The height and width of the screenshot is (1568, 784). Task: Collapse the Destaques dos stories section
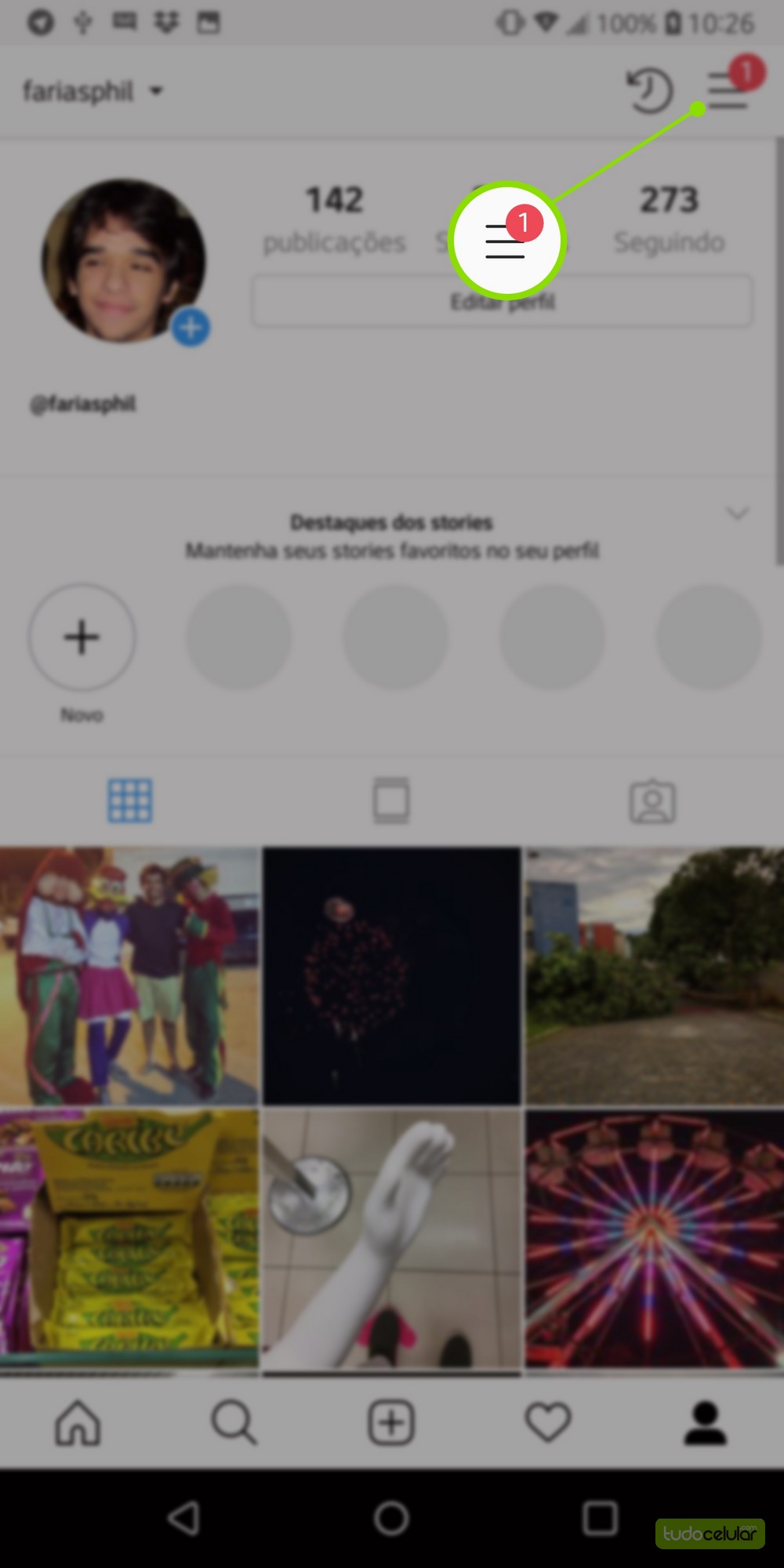(737, 514)
